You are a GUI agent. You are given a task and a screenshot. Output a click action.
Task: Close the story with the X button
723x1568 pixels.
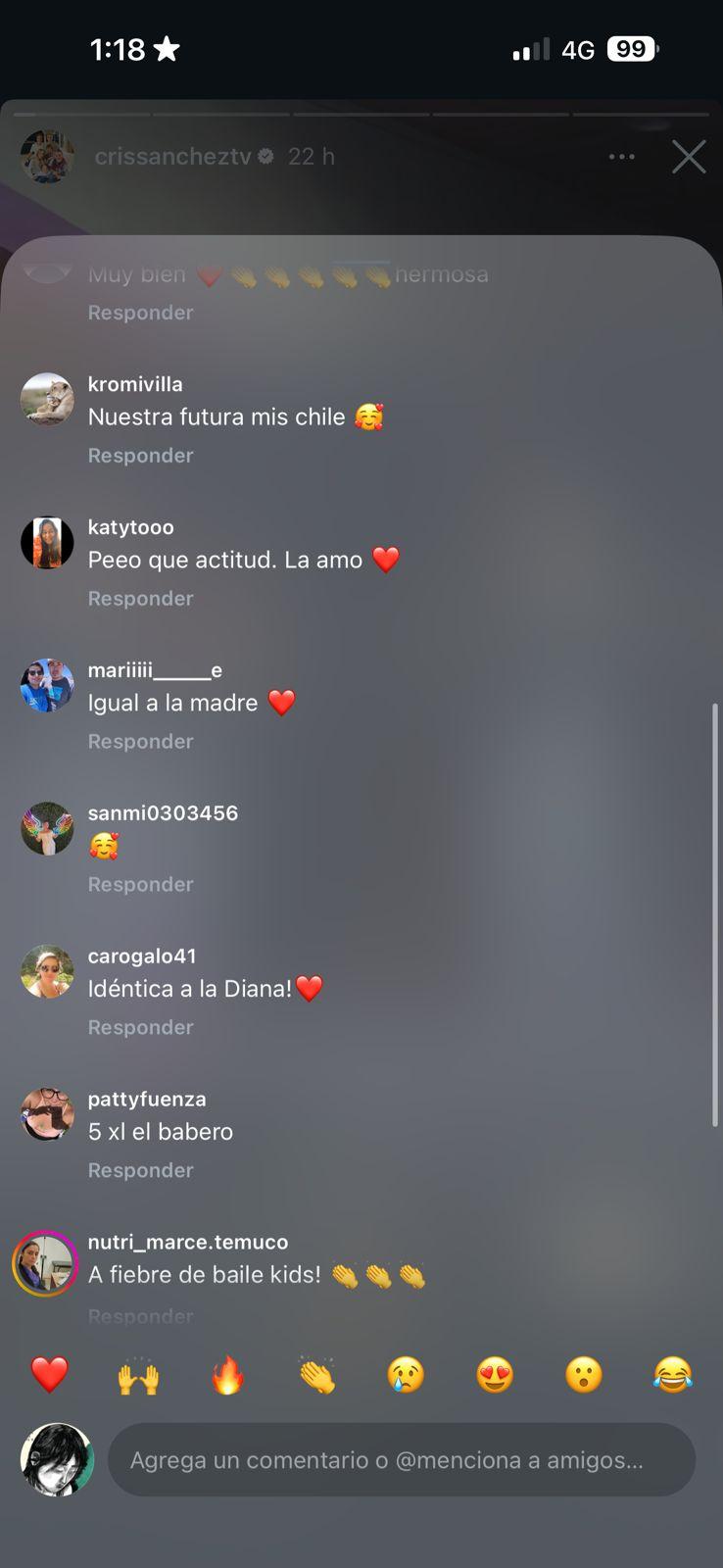click(689, 156)
